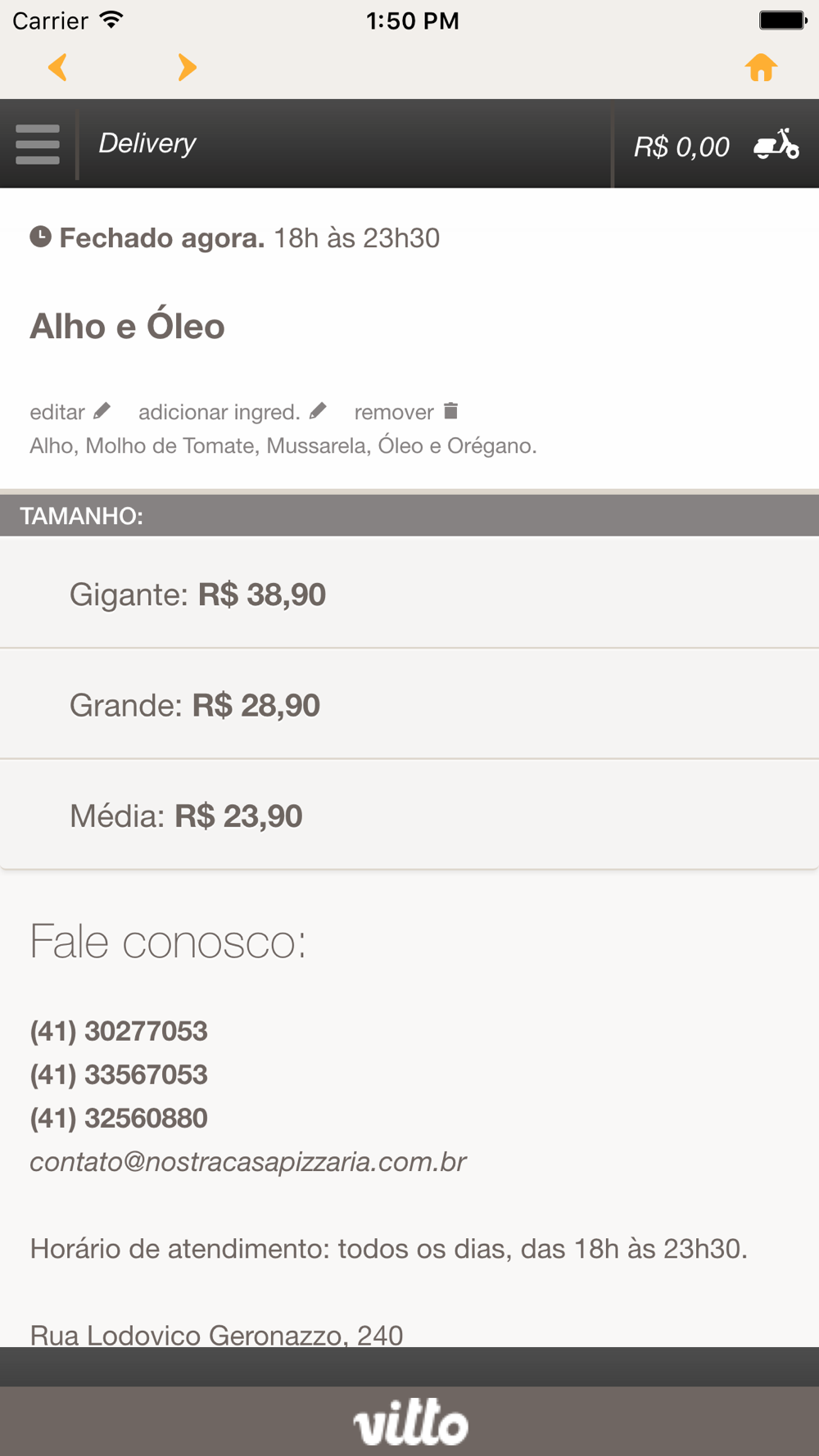Go forward using the orange right arrow
This screenshot has height=1456, width=819.
coord(188,67)
